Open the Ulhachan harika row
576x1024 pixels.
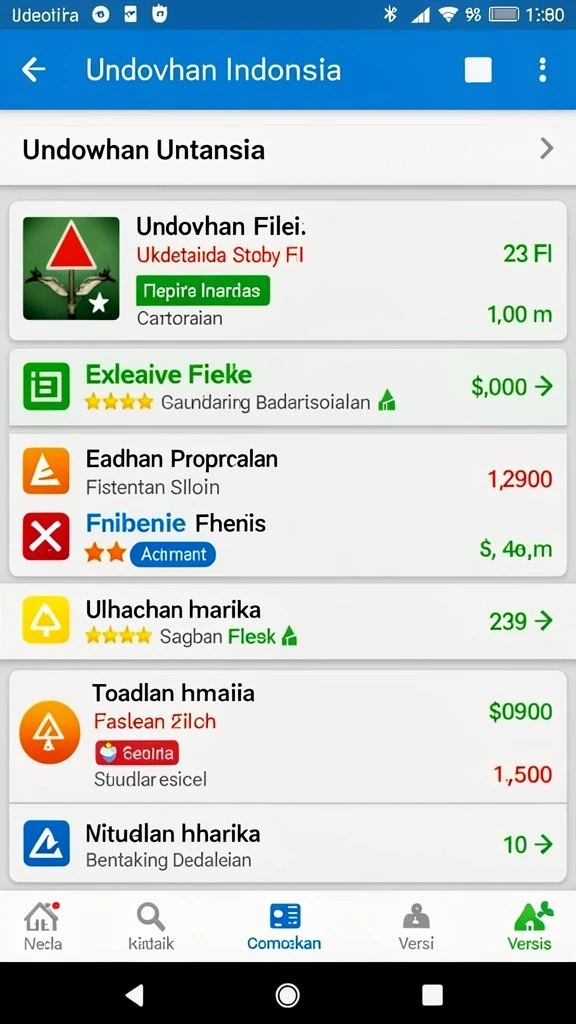pos(288,620)
